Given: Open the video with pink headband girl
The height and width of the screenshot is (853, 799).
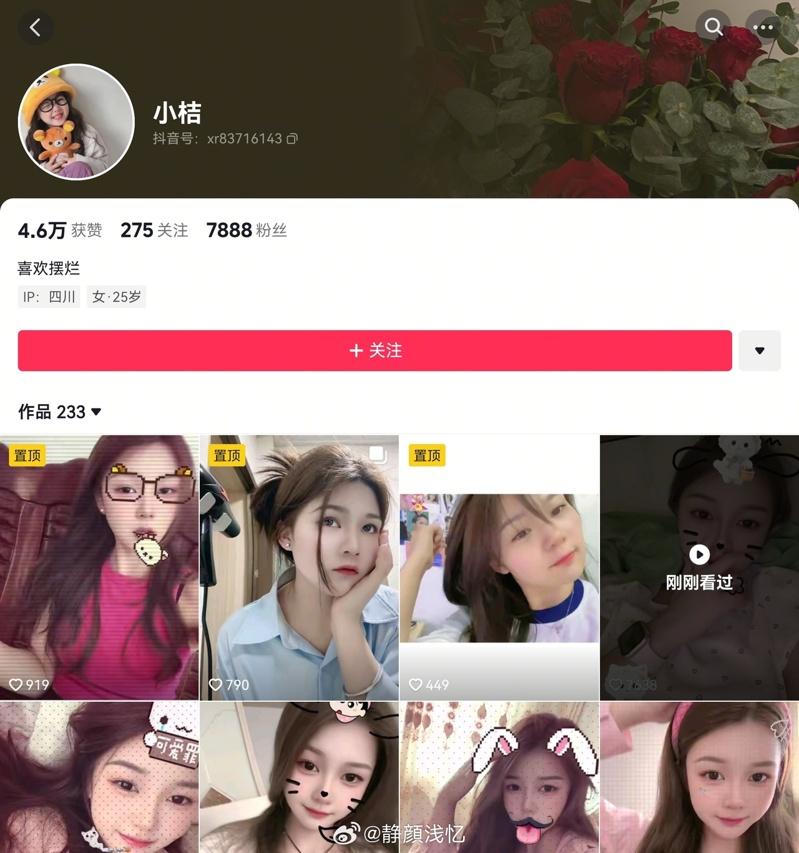Looking at the screenshot, I should (x=699, y=777).
